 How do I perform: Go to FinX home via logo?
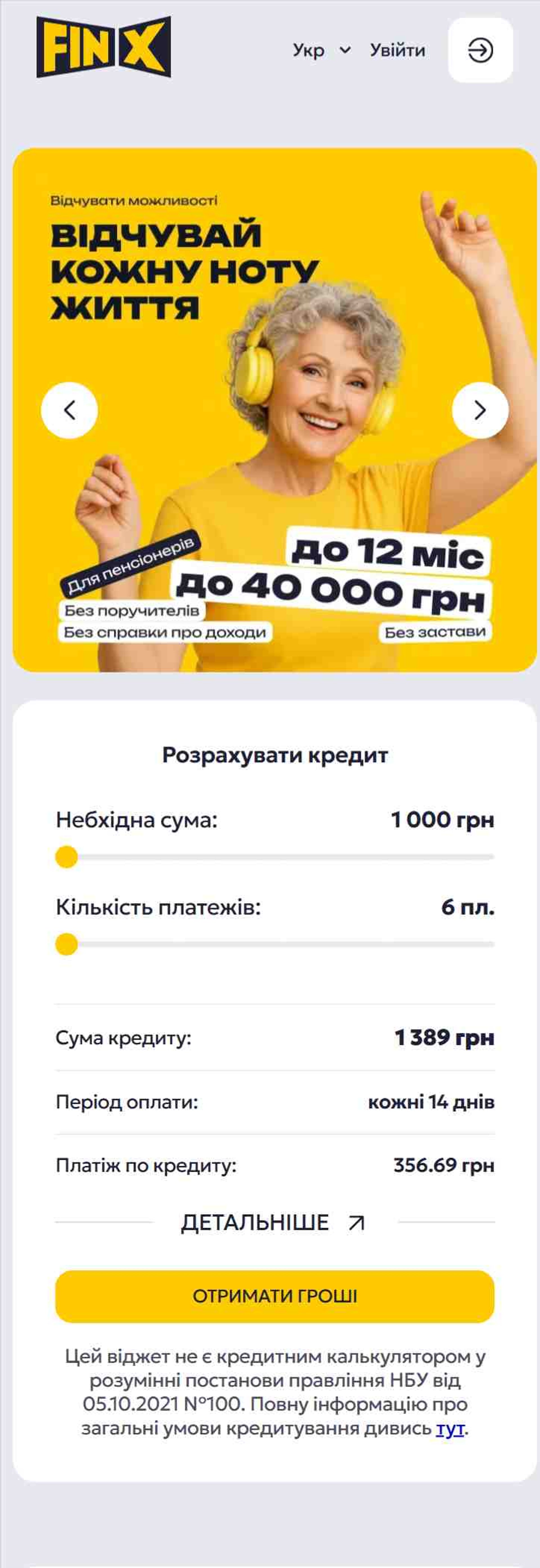coord(103,47)
